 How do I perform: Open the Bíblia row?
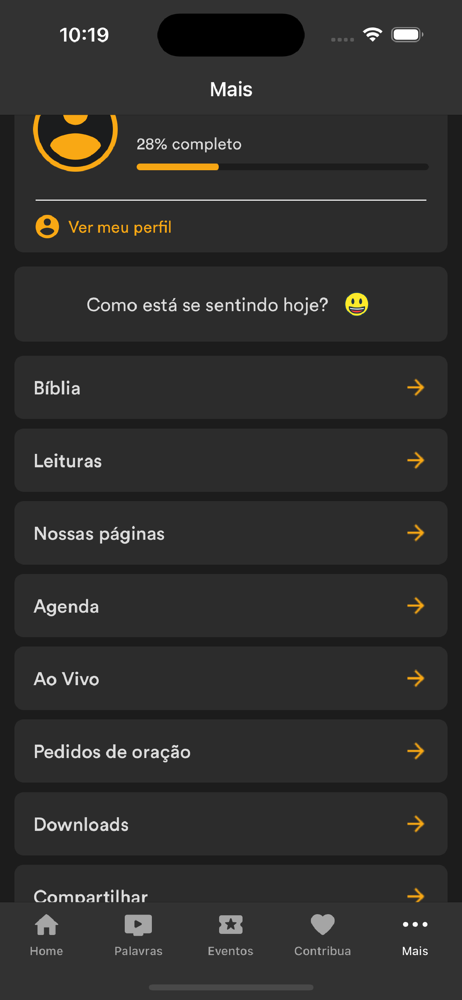point(231,388)
